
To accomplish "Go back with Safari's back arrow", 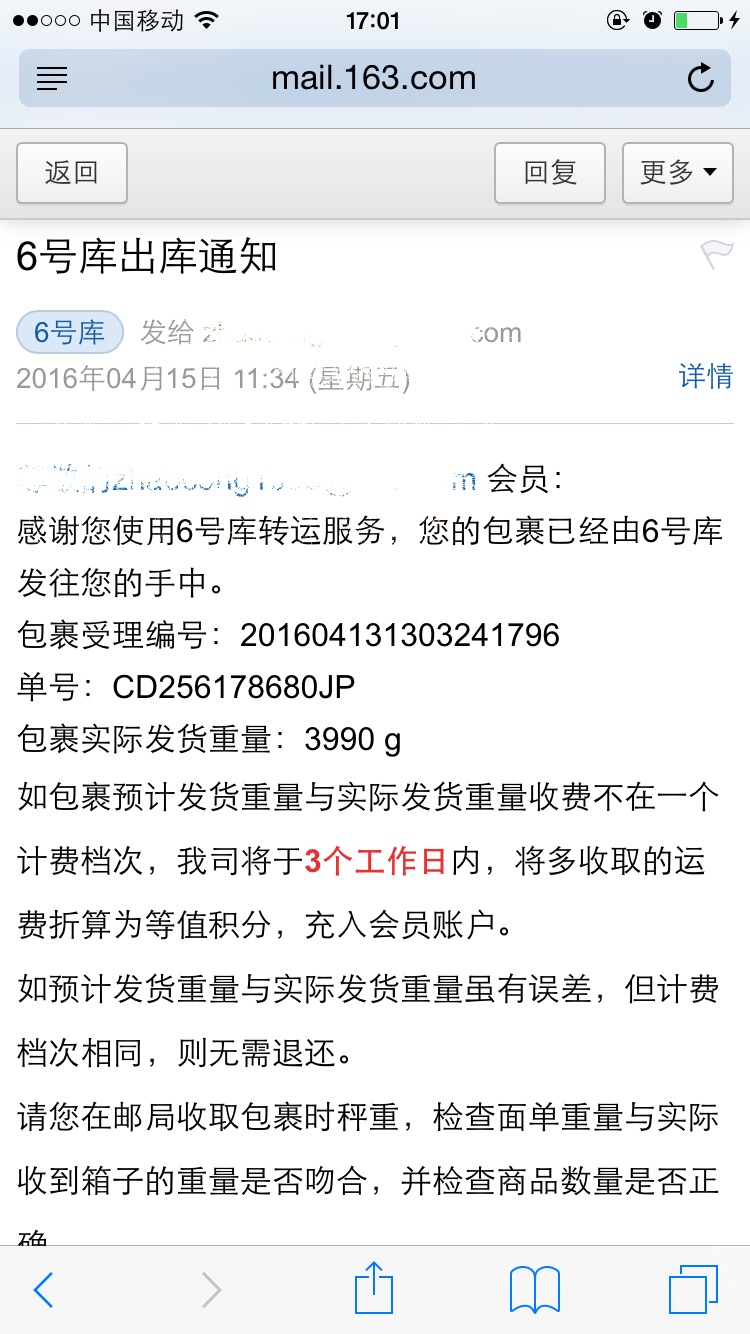I will tap(43, 1290).
